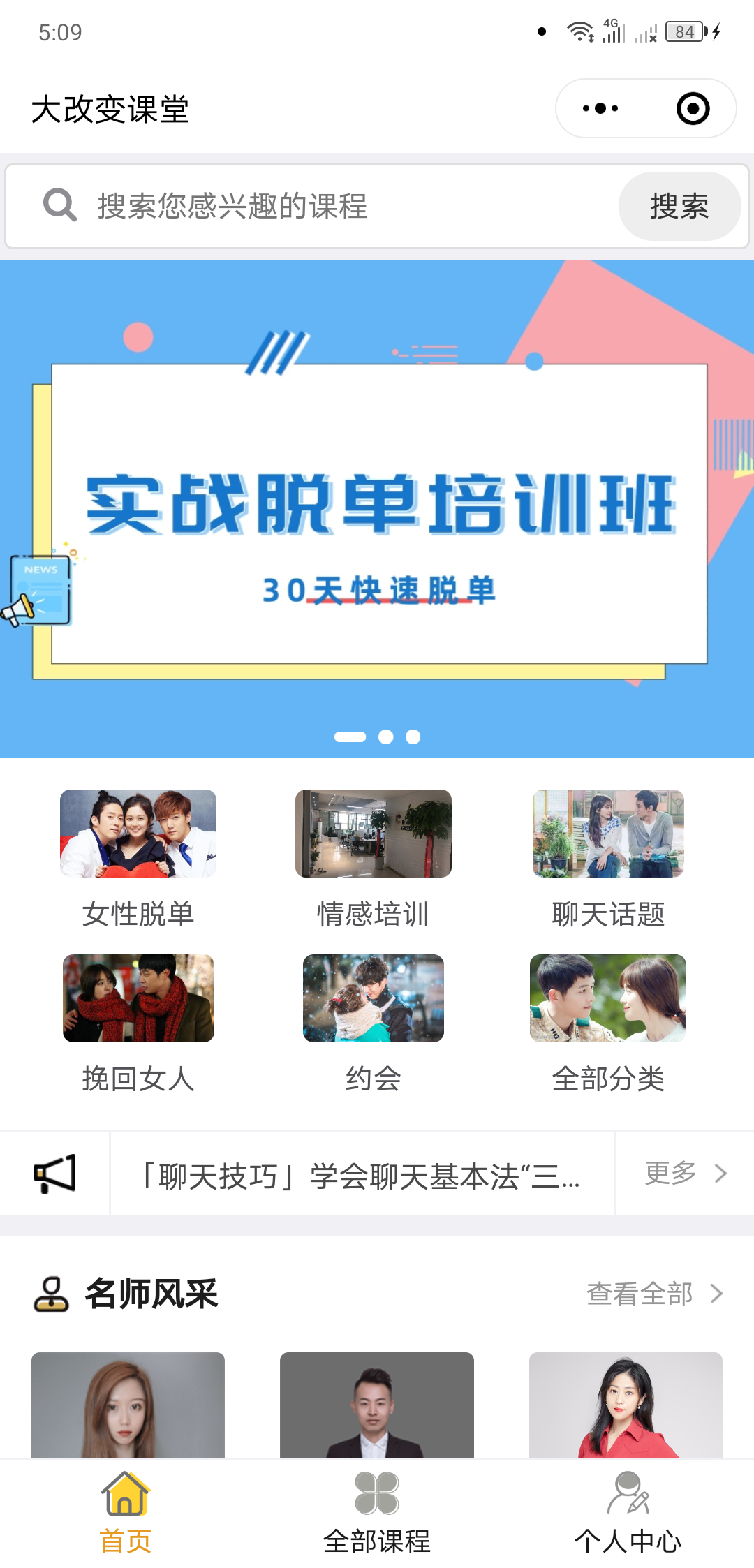Open the mini program more-options menu
Viewport: 754px width, 1568px height.
coord(600,109)
